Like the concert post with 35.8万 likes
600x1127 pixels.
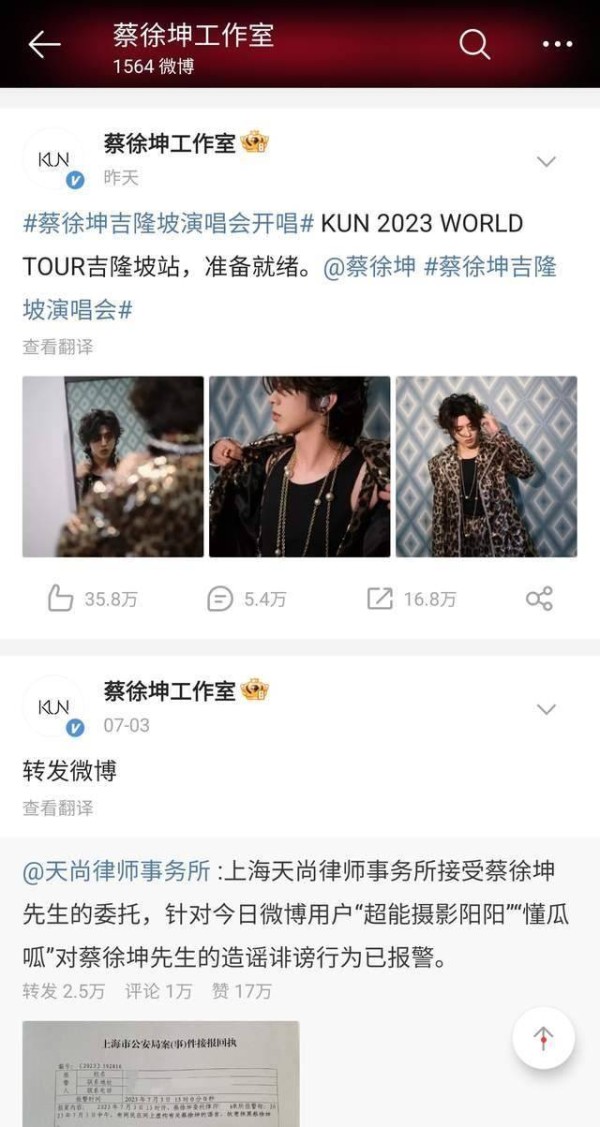click(93, 599)
